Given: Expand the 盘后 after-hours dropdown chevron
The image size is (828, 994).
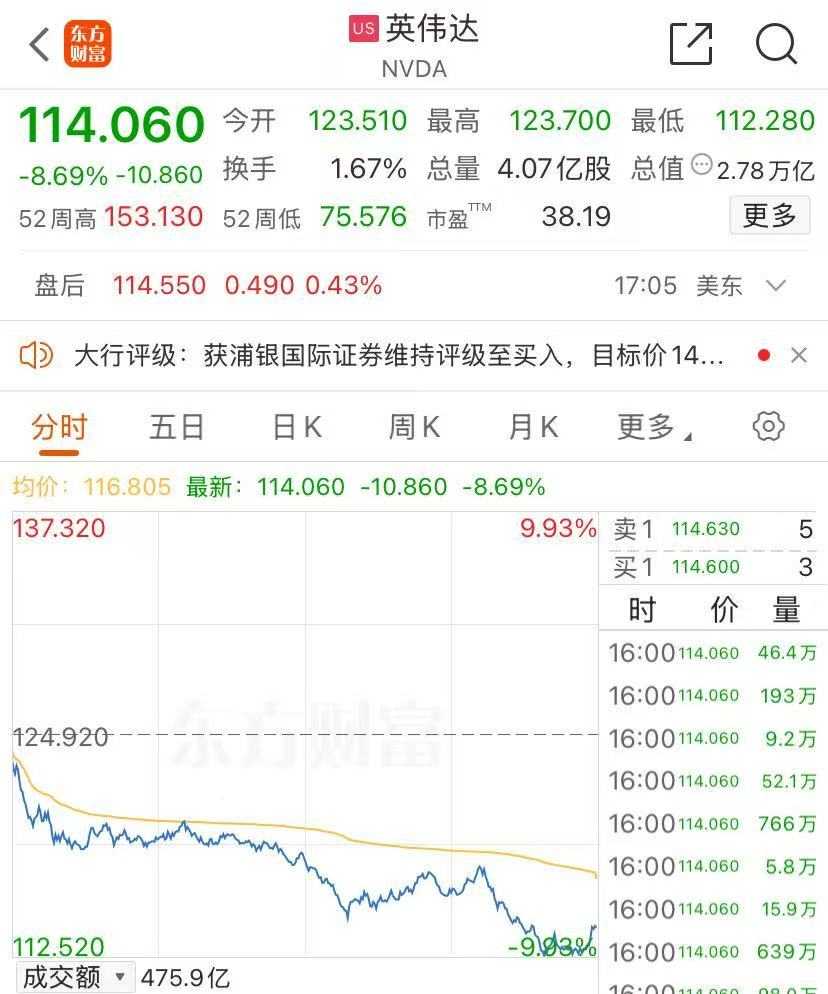Looking at the screenshot, I should point(776,286).
